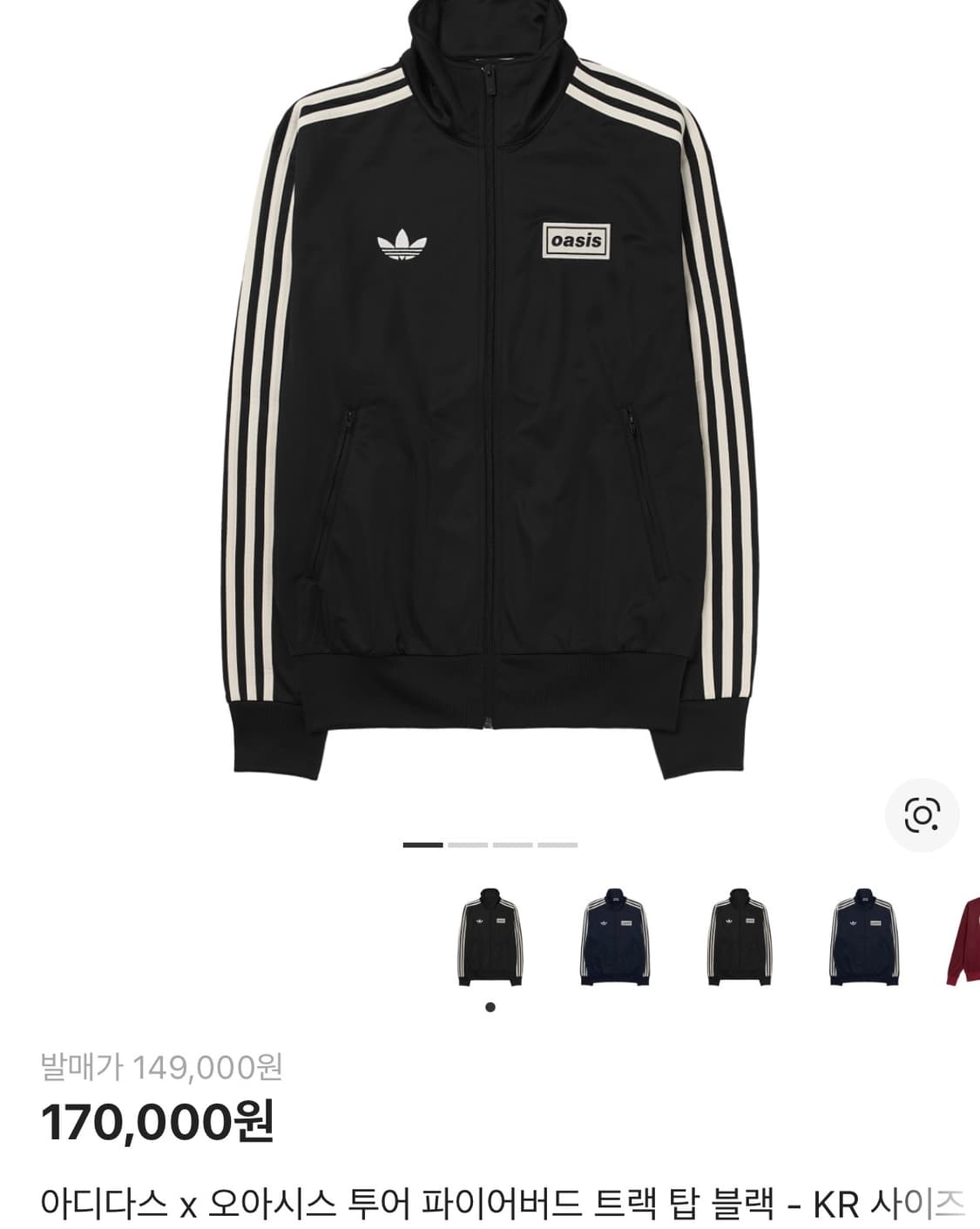Jump to the third image indicator bar
The image size is (980, 1229).
(x=515, y=844)
